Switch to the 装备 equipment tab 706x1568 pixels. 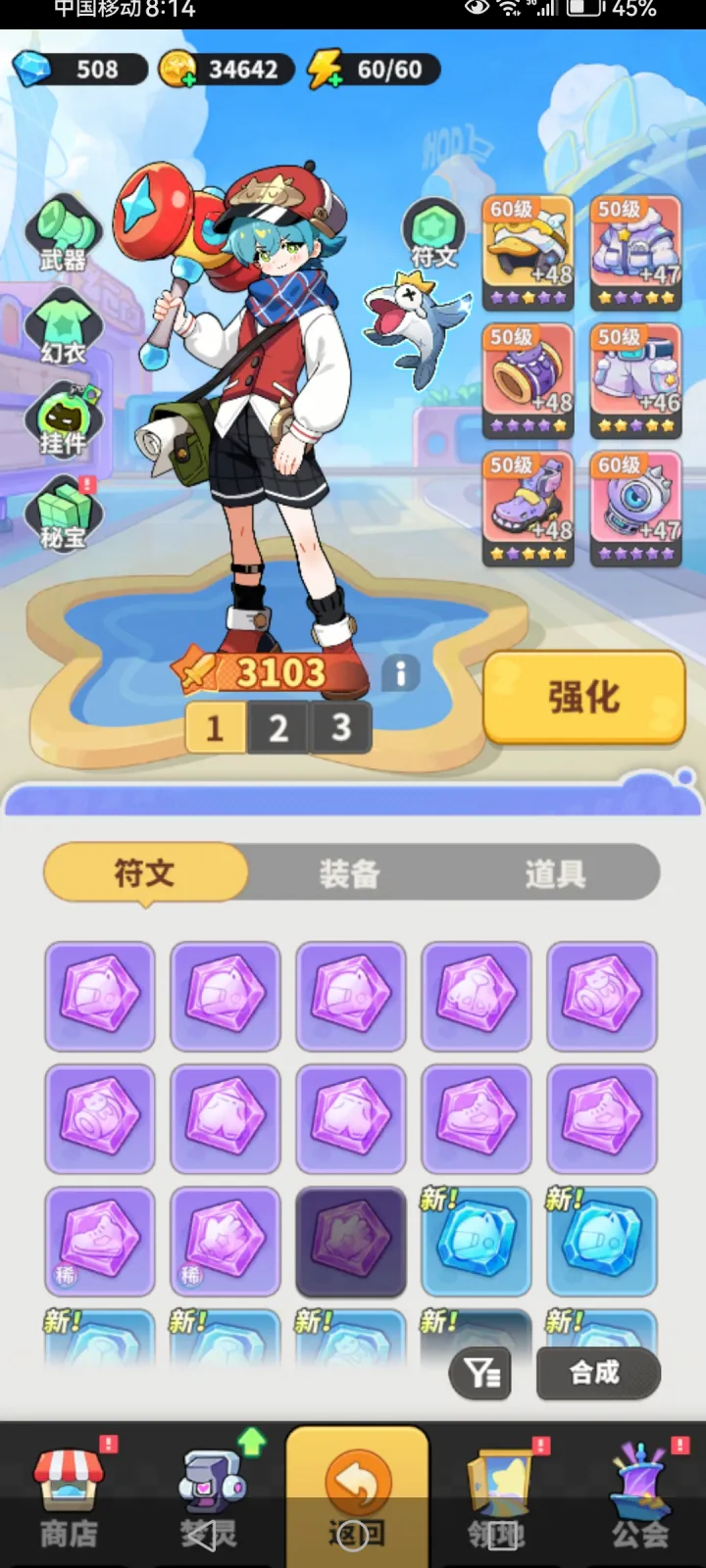[x=350, y=872]
